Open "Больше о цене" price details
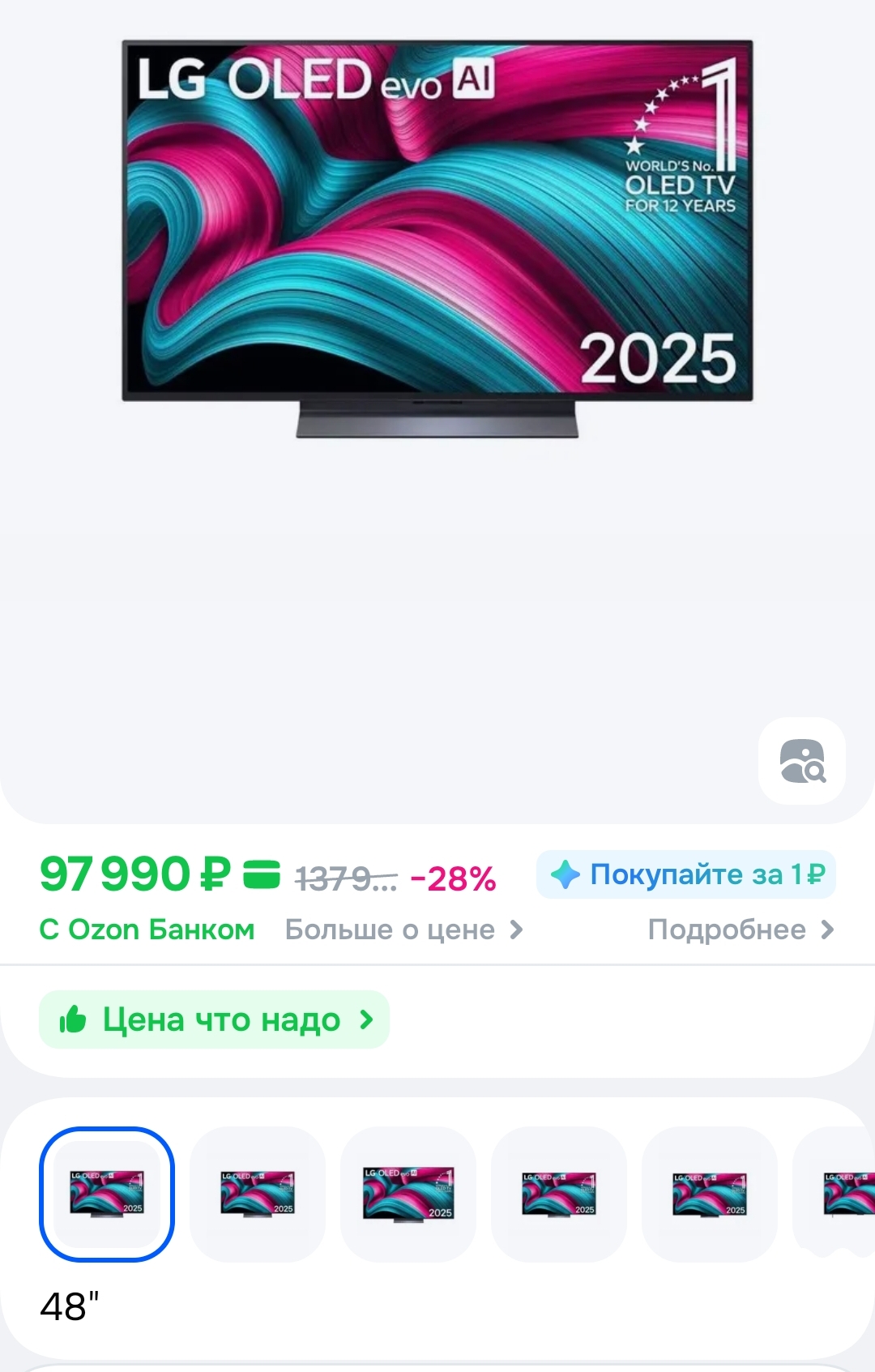The height and width of the screenshot is (1372, 875). coord(403,930)
